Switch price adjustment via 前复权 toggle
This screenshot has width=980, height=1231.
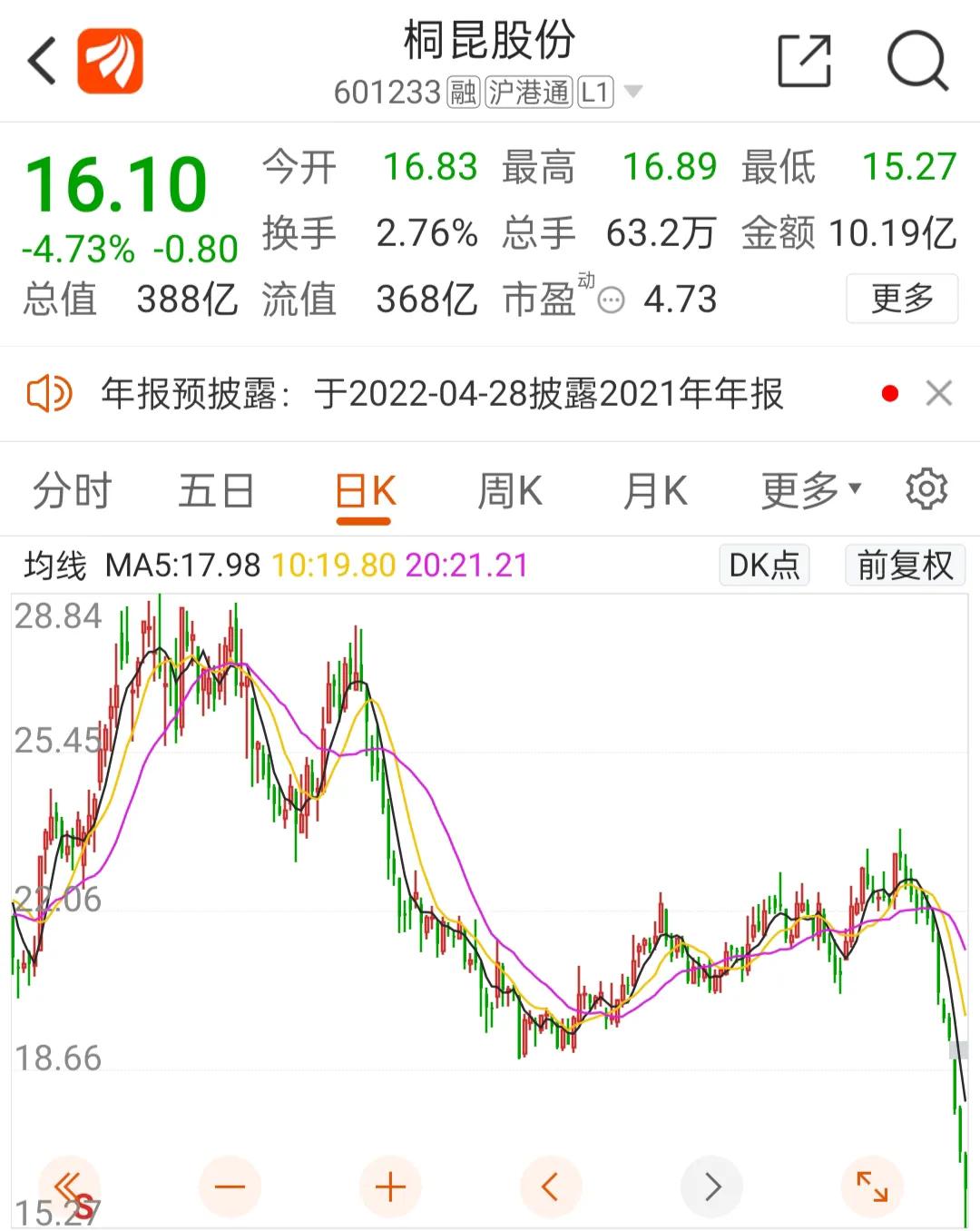coord(905,565)
